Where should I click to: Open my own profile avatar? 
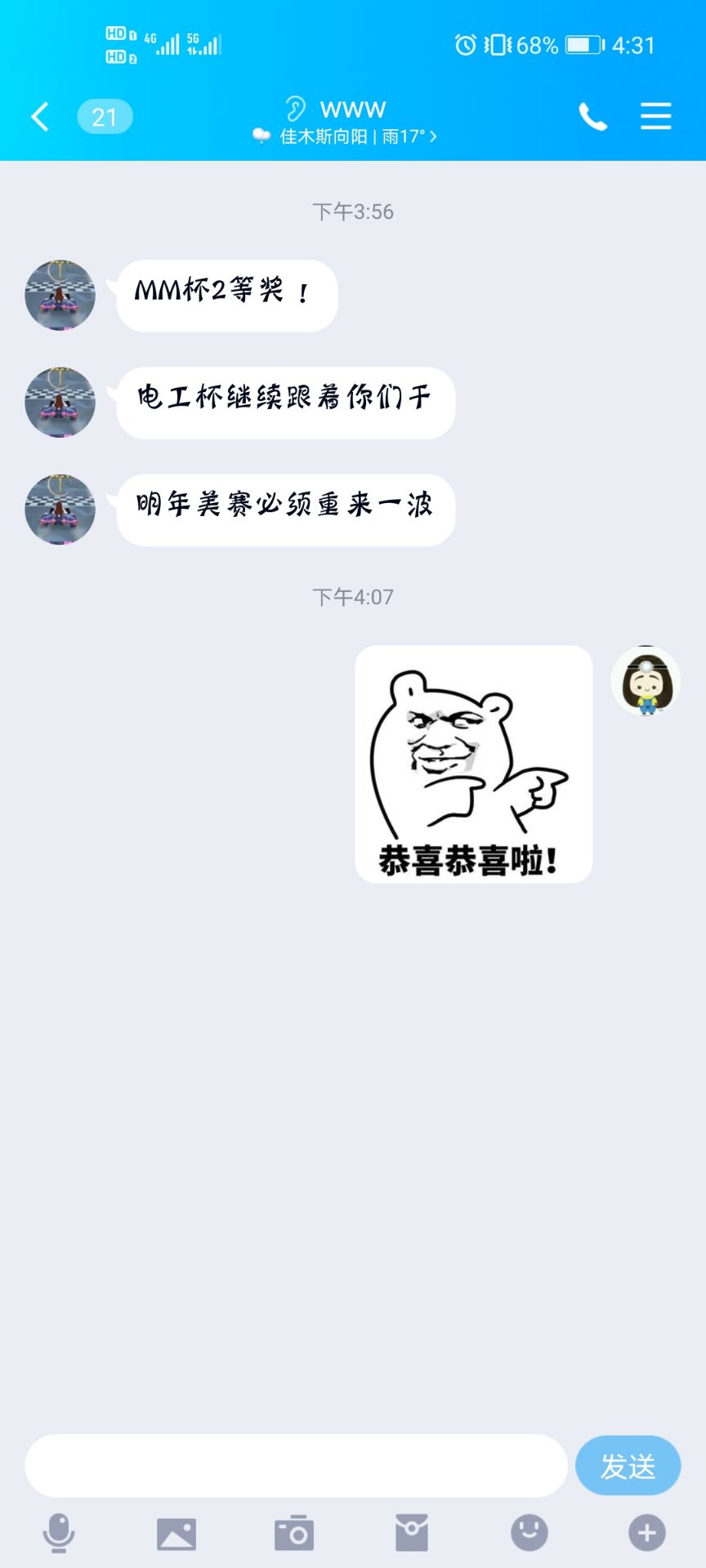(646, 681)
